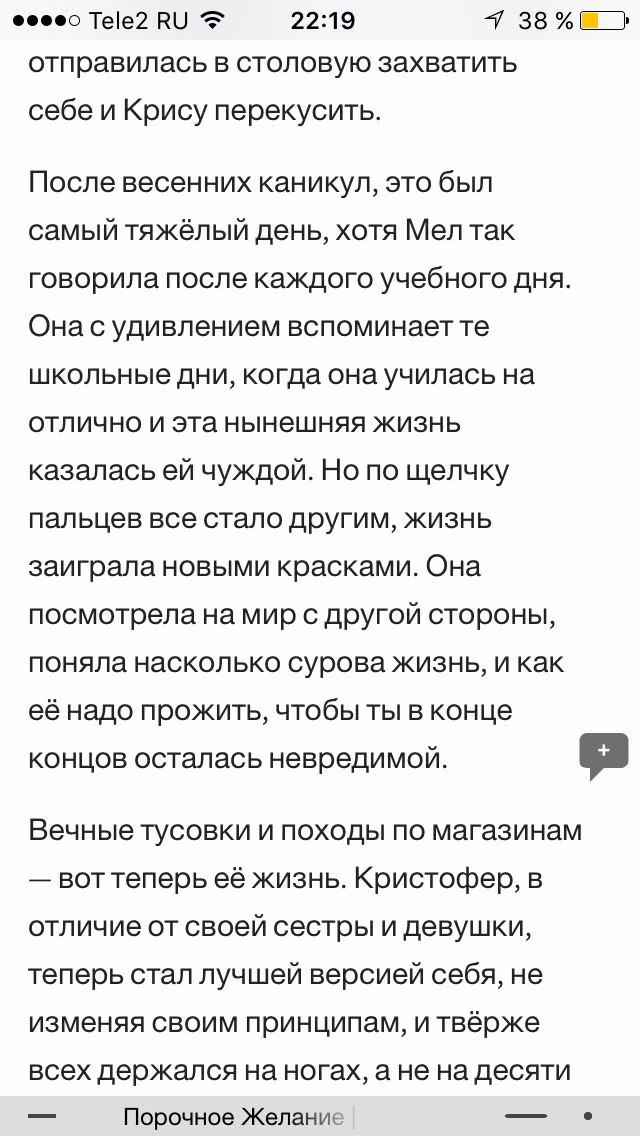The width and height of the screenshot is (640, 1136).
Task: Tap the Порочное Желание title in bottom bar
Action: coord(233,1116)
